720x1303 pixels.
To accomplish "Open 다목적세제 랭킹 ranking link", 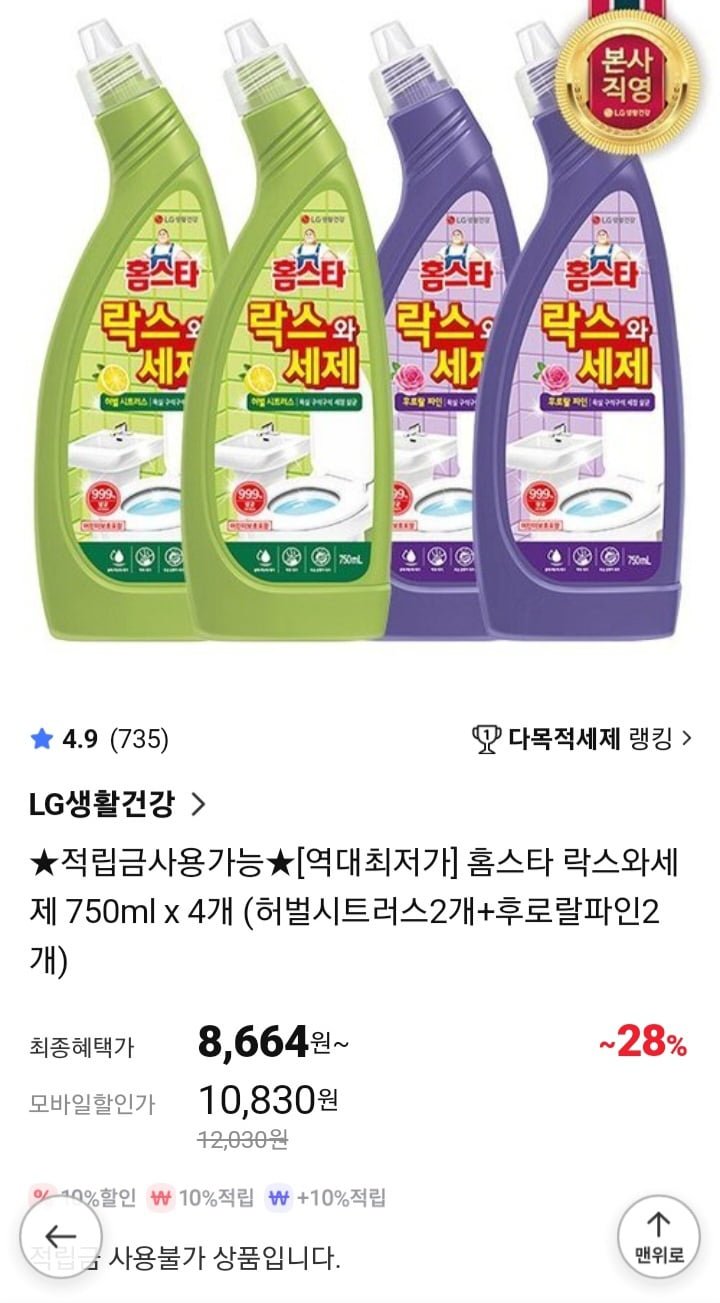I will tap(581, 739).
